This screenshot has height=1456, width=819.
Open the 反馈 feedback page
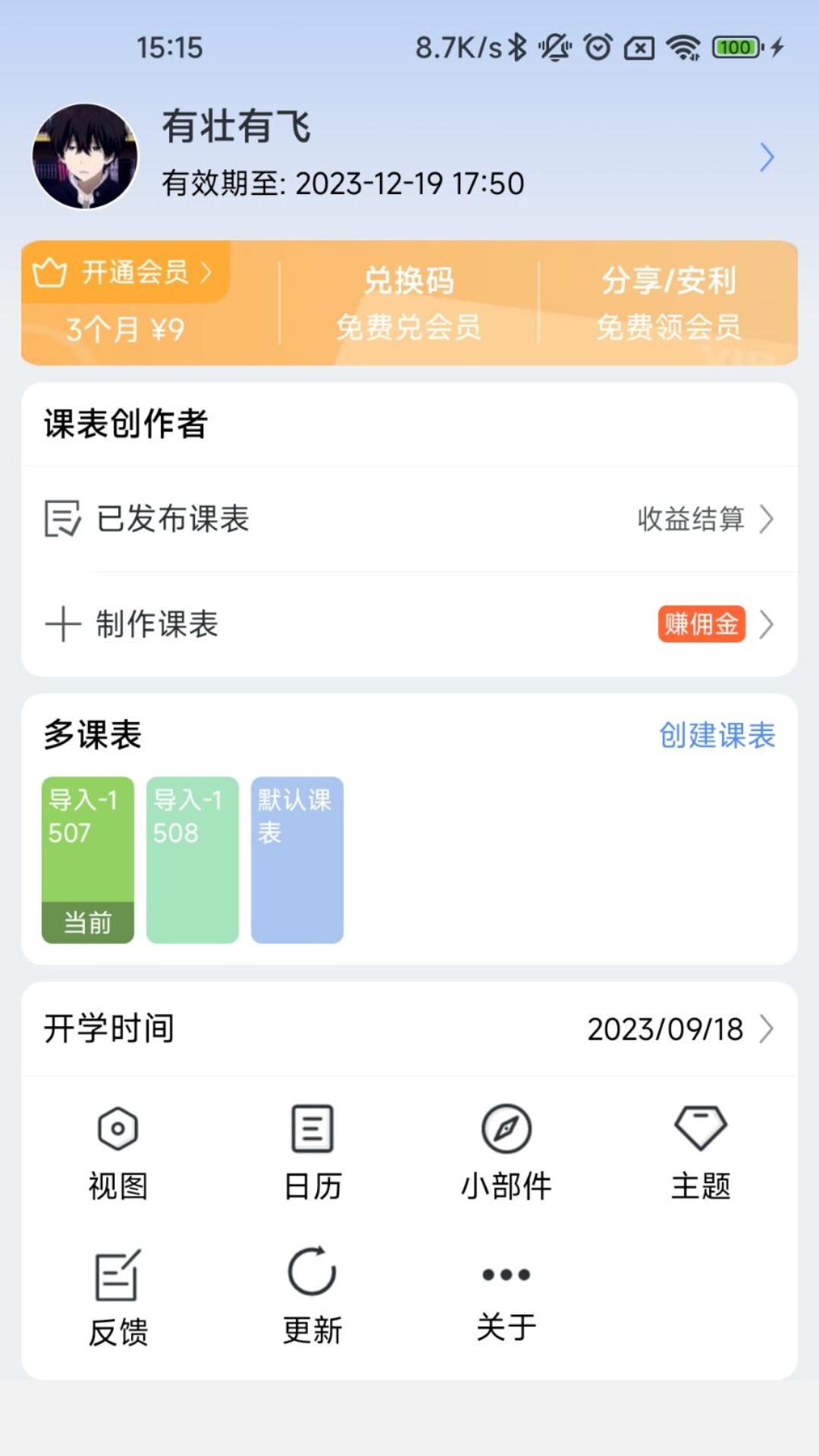pyautogui.click(x=118, y=1297)
